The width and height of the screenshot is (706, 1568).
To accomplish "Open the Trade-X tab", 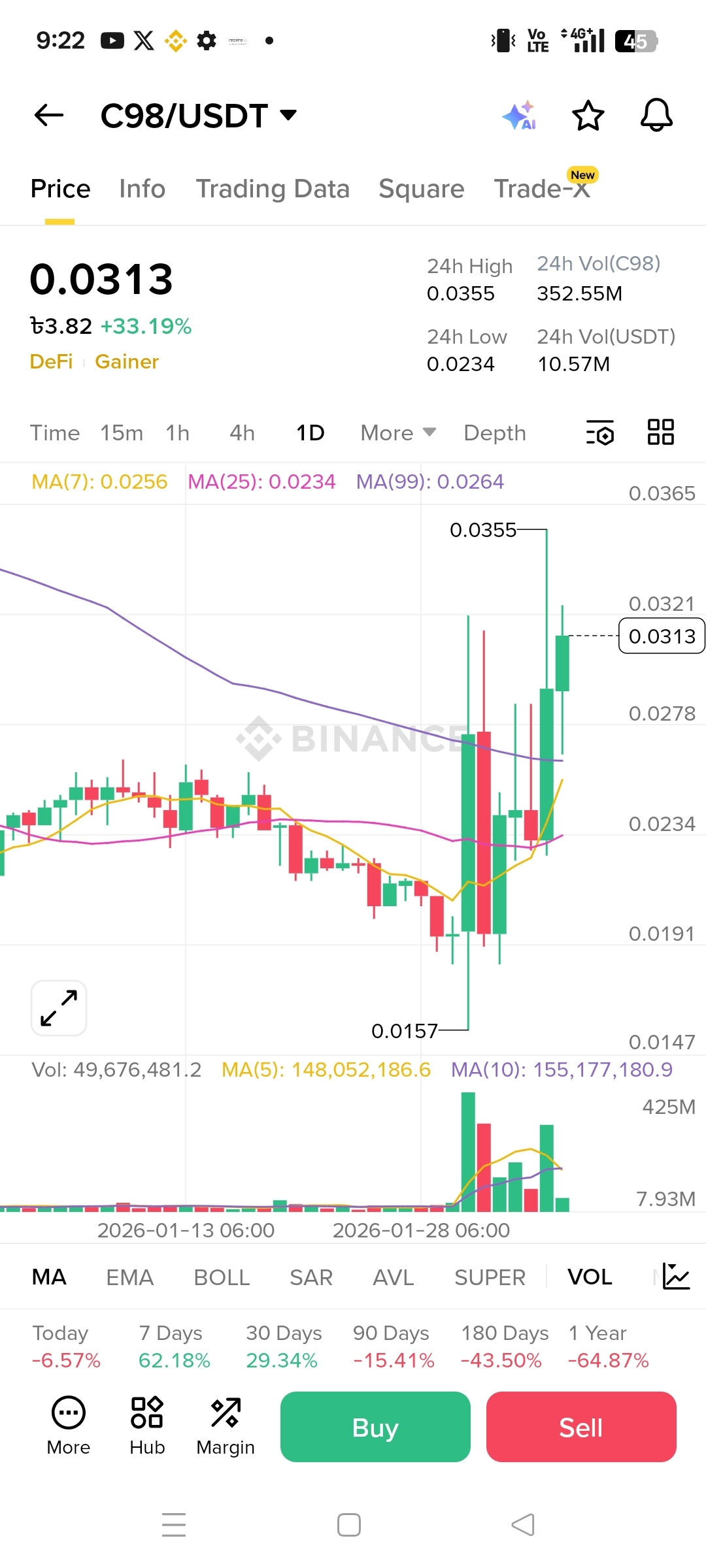I will tap(542, 189).
